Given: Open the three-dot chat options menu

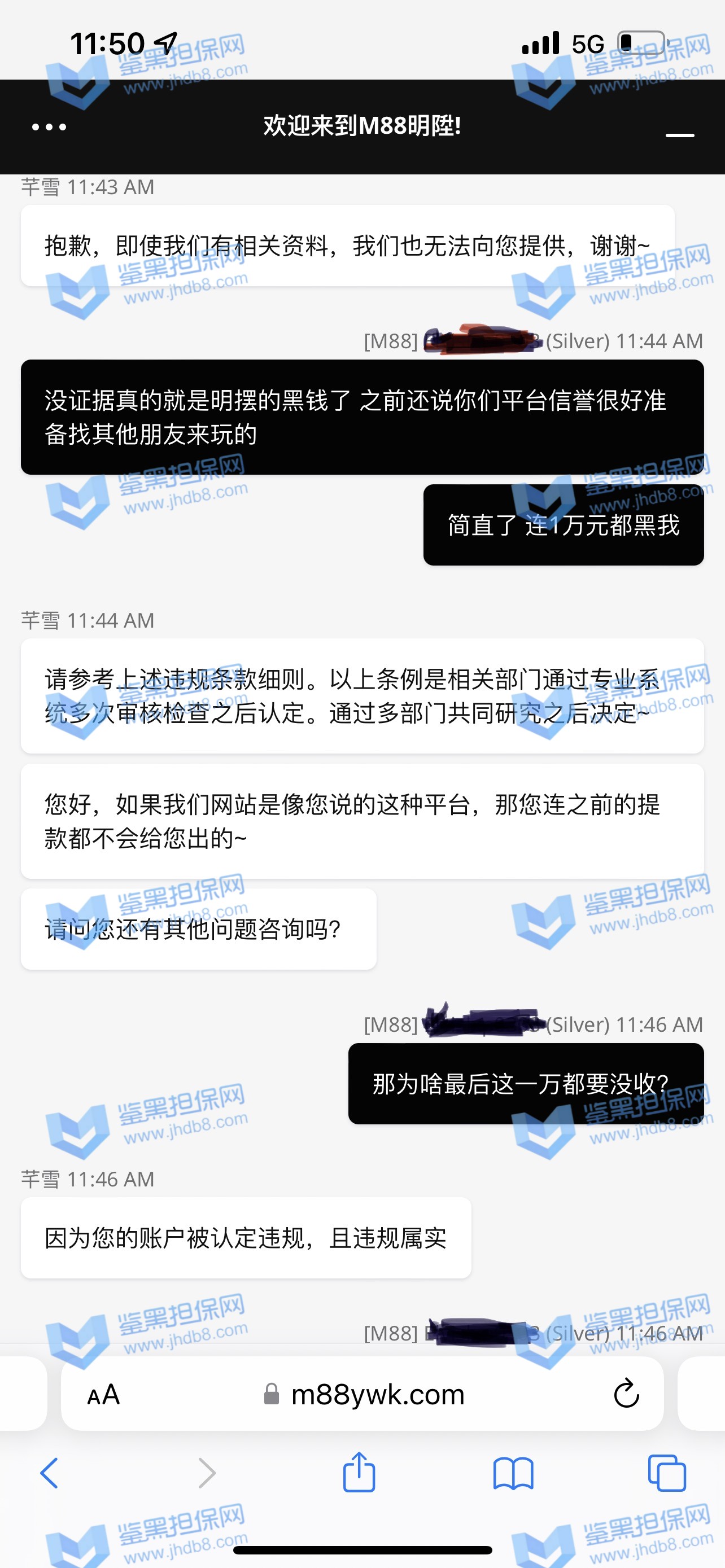Looking at the screenshot, I should pyautogui.click(x=49, y=126).
